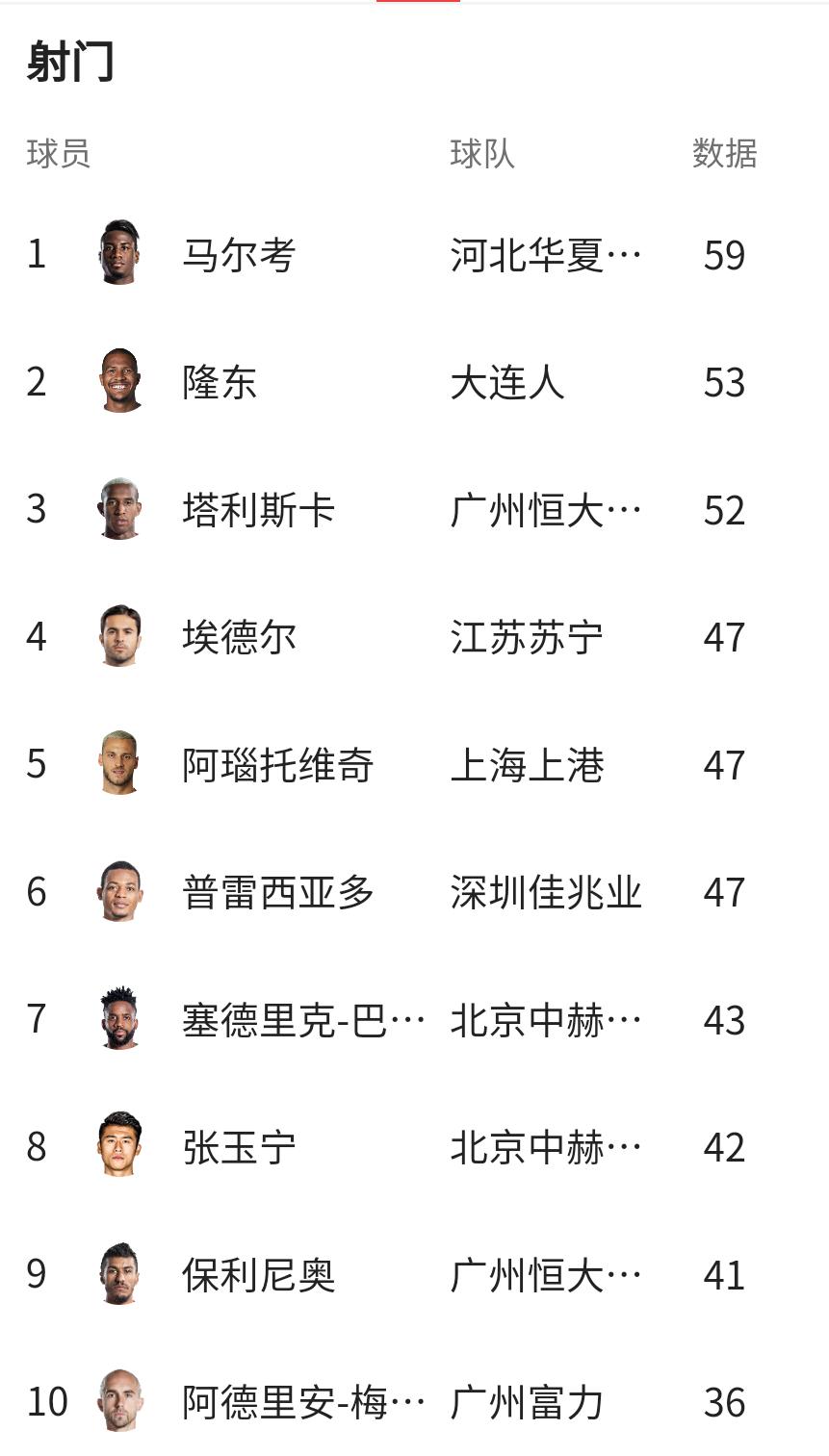829x1456 pixels.
Task: Sort by the 数据 column header
Action: (723, 151)
